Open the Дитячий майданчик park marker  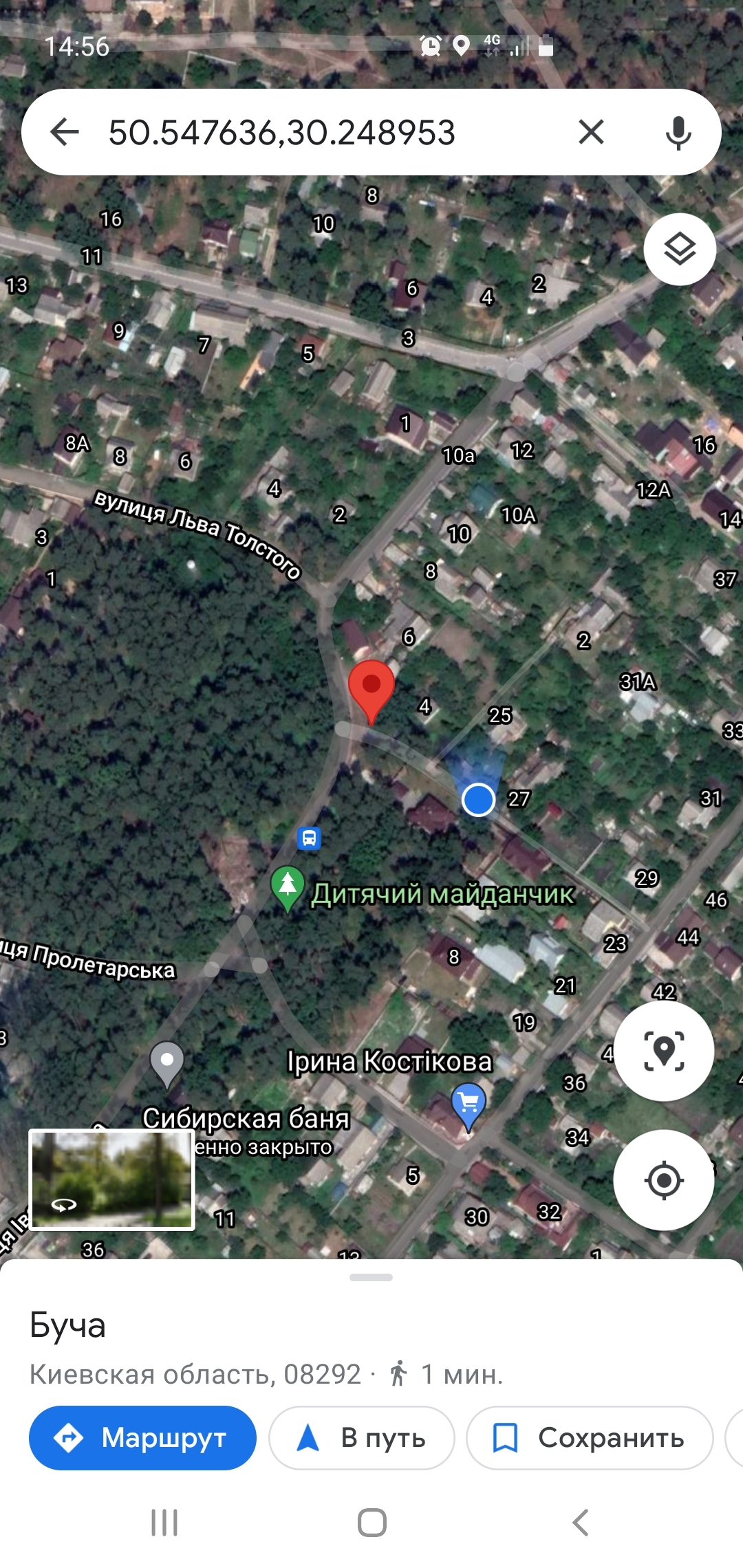[288, 888]
